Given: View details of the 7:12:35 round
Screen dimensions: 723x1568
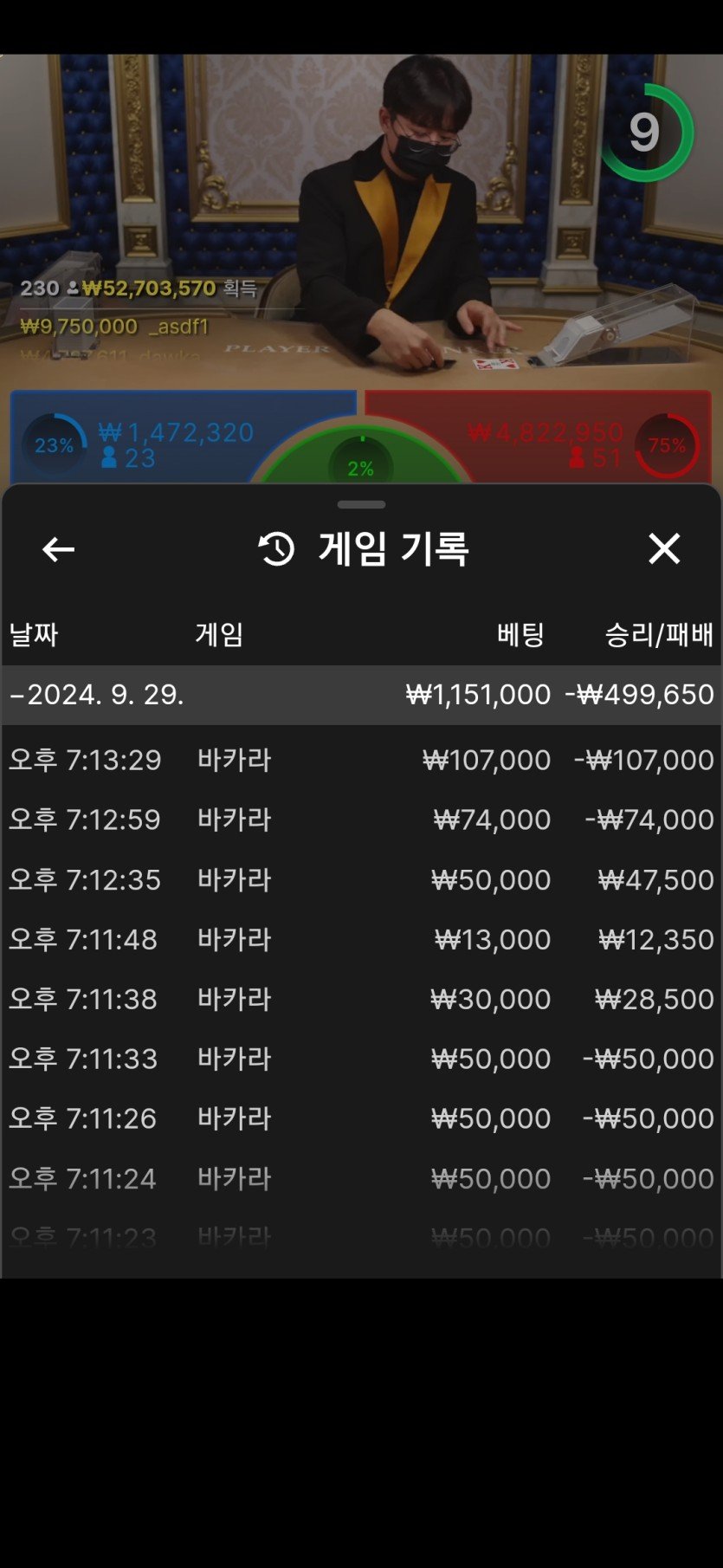Looking at the screenshot, I should 361,879.
